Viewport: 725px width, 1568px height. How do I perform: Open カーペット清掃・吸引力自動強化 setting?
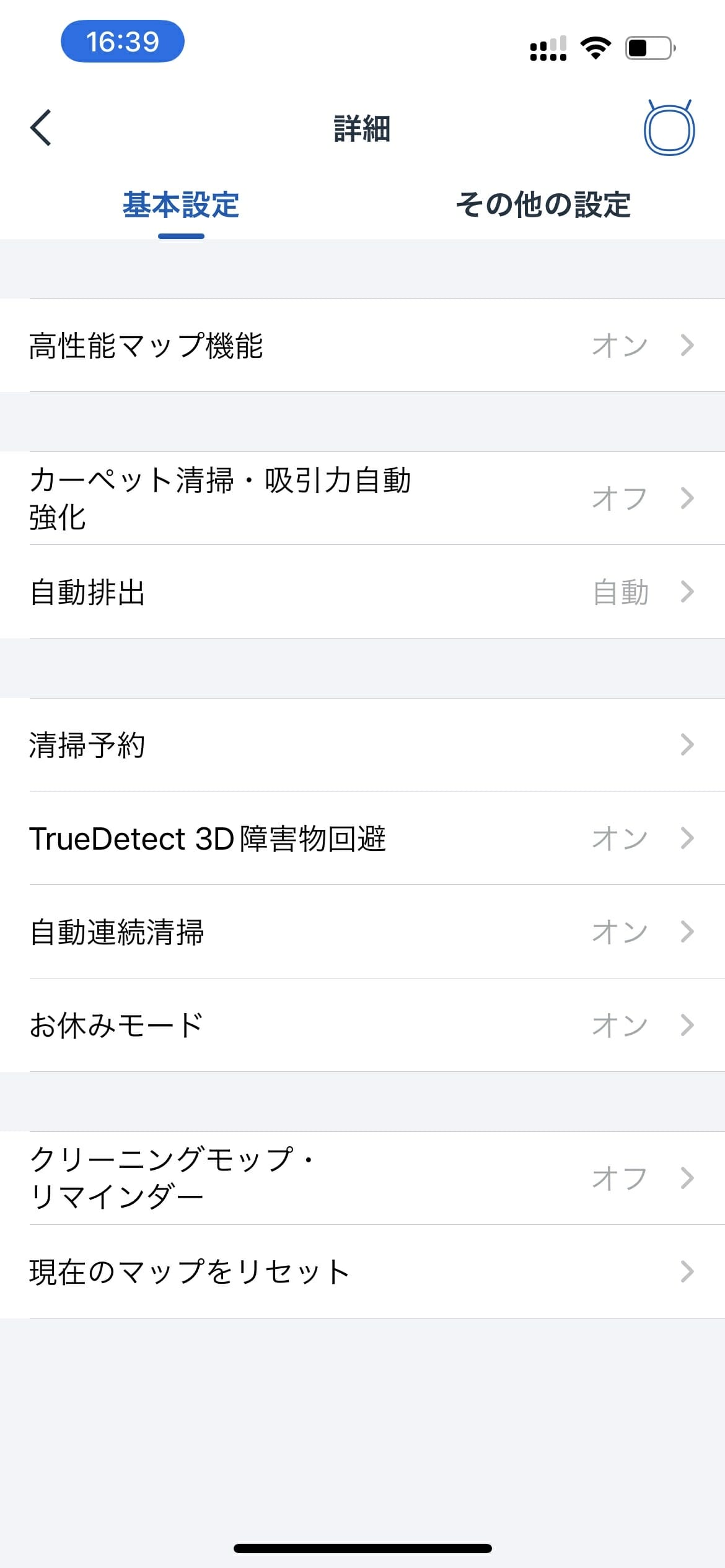click(x=362, y=499)
